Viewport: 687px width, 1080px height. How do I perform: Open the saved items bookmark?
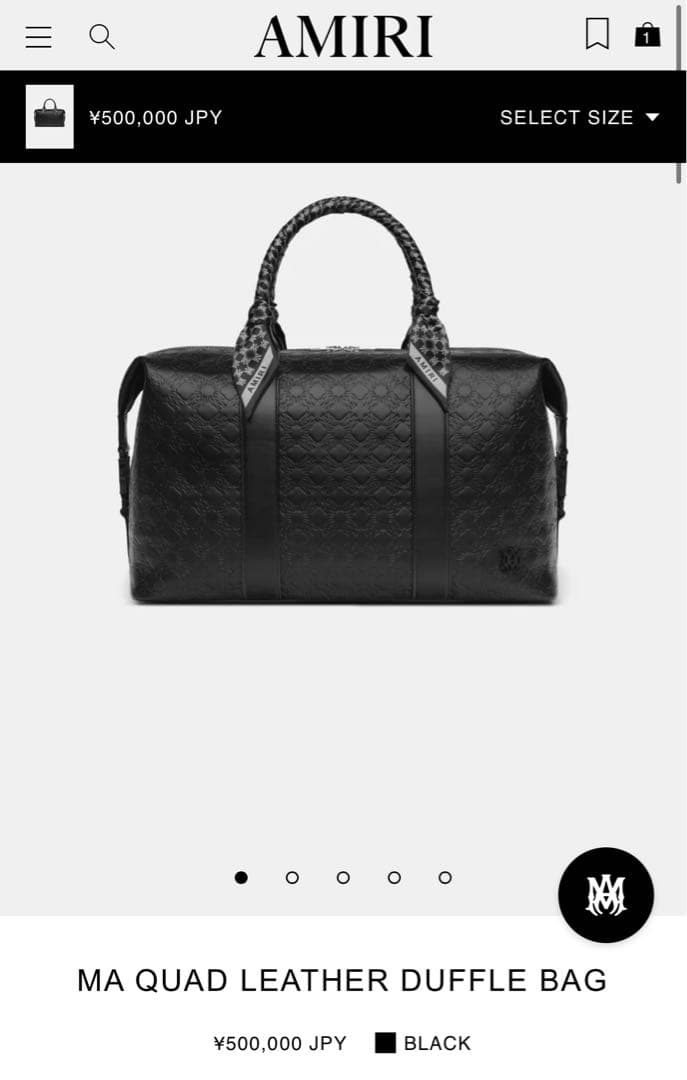[x=597, y=35]
